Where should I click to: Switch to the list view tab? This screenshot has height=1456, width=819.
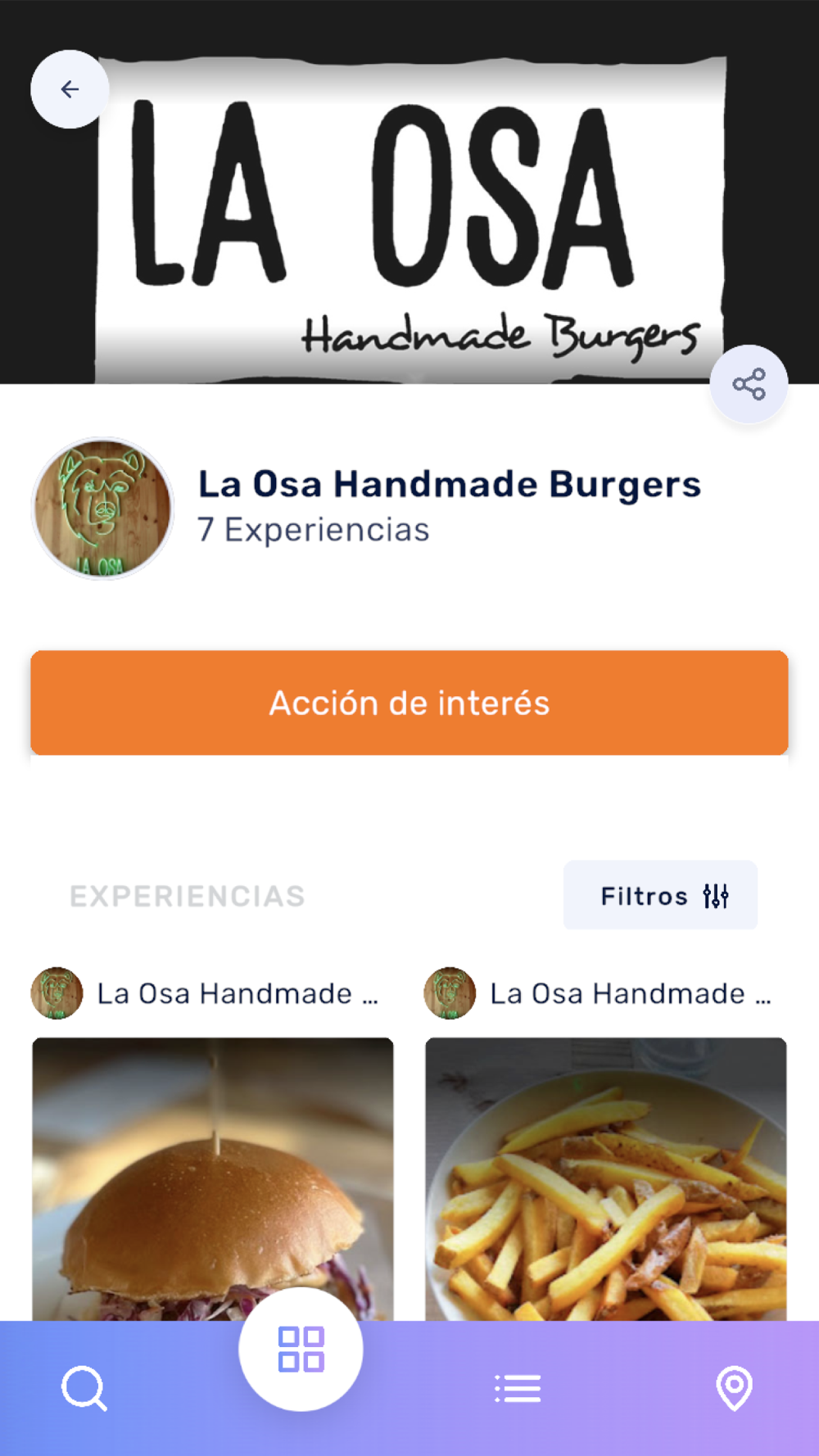pos(518,1388)
